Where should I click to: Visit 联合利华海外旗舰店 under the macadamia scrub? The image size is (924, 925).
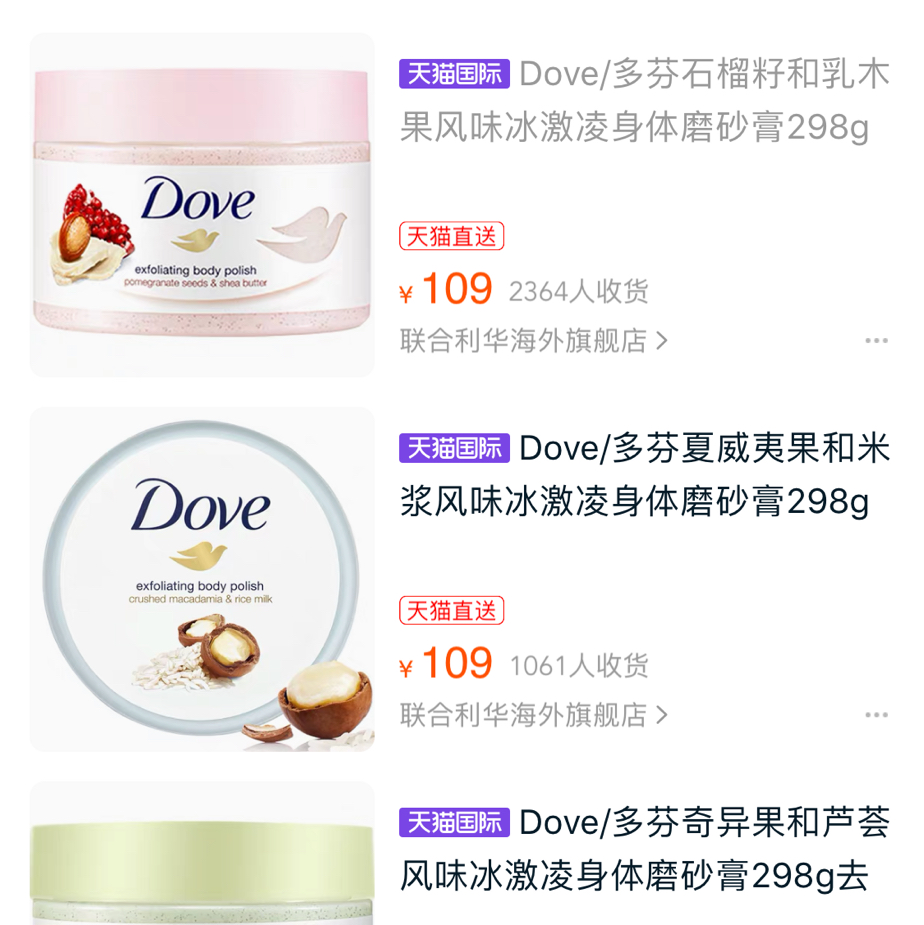tap(533, 715)
